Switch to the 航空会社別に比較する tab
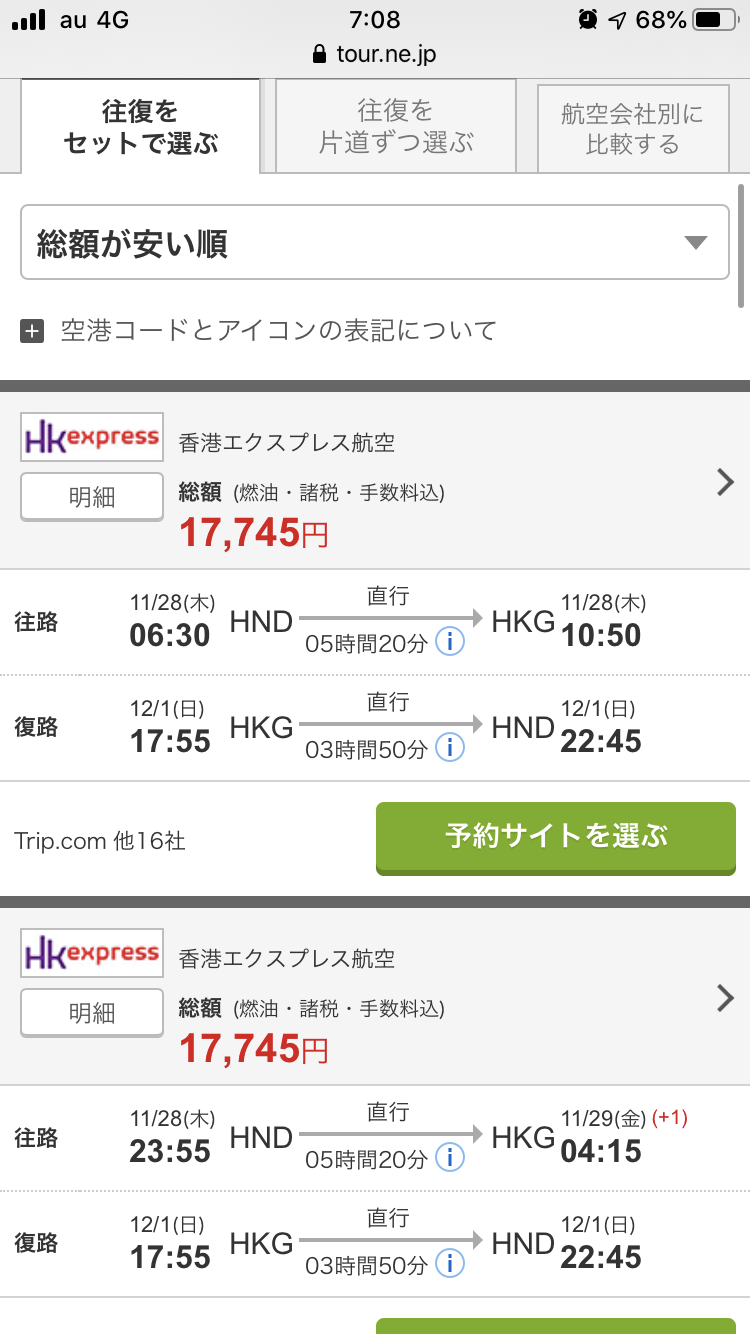 [632, 128]
